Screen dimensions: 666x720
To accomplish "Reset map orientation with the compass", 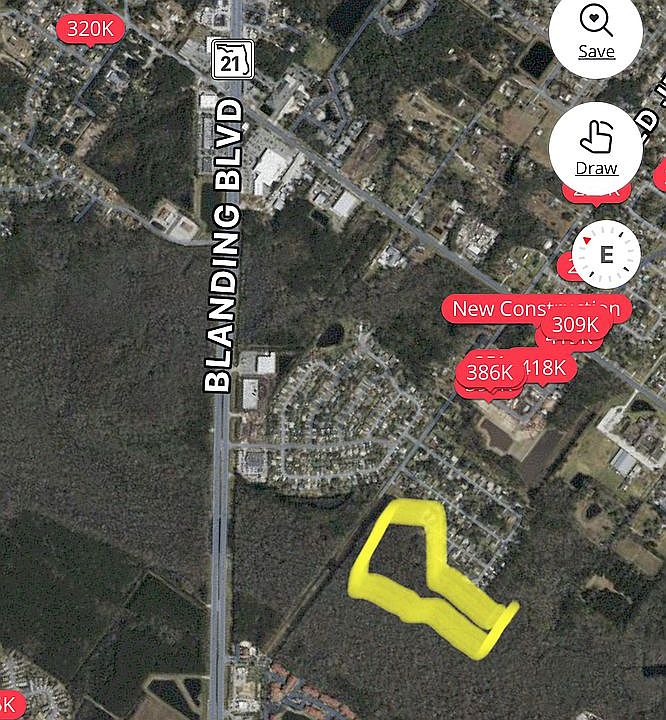I will click(605, 253).
